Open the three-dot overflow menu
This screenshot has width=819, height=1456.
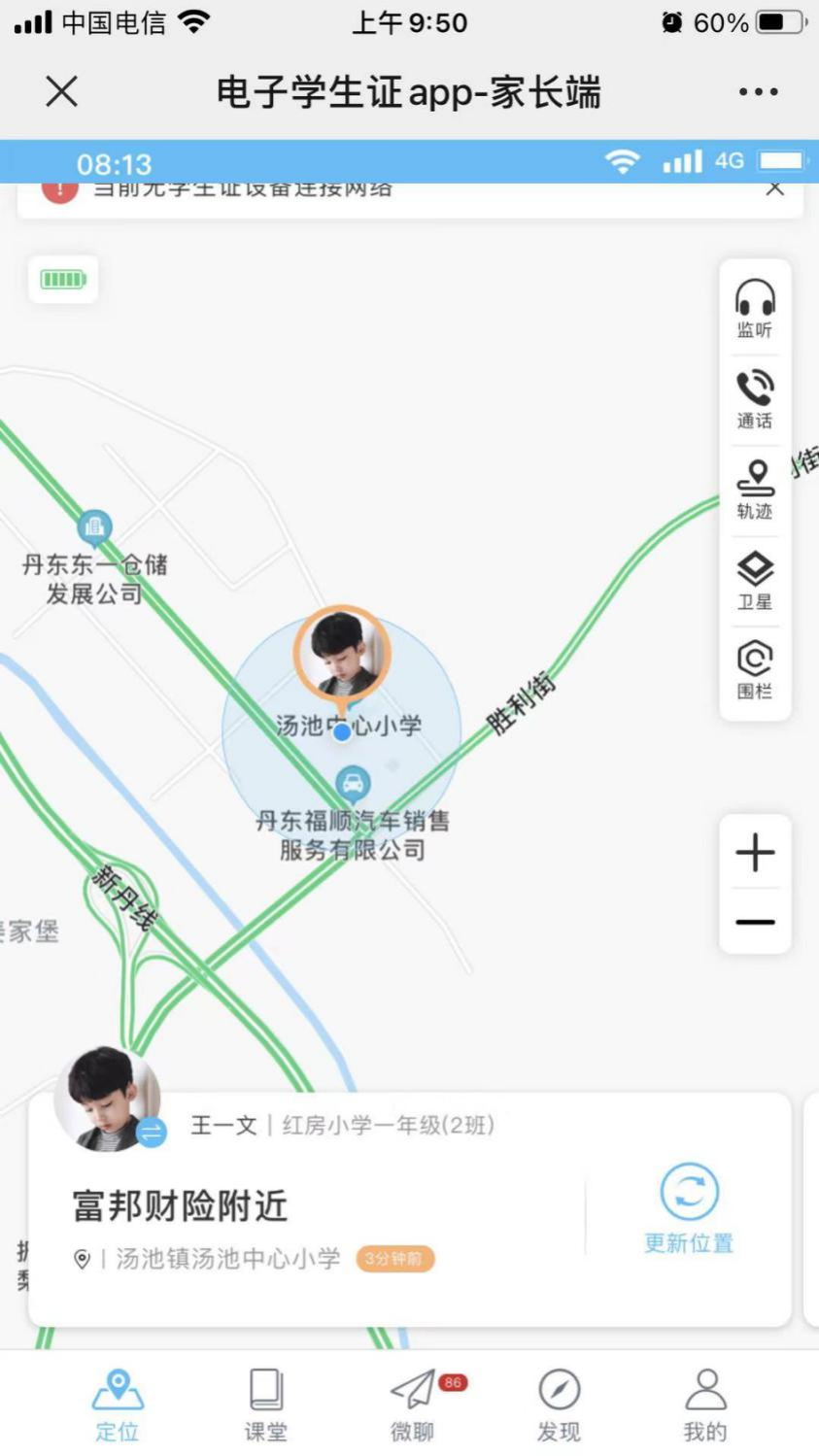tap(758, 92)
